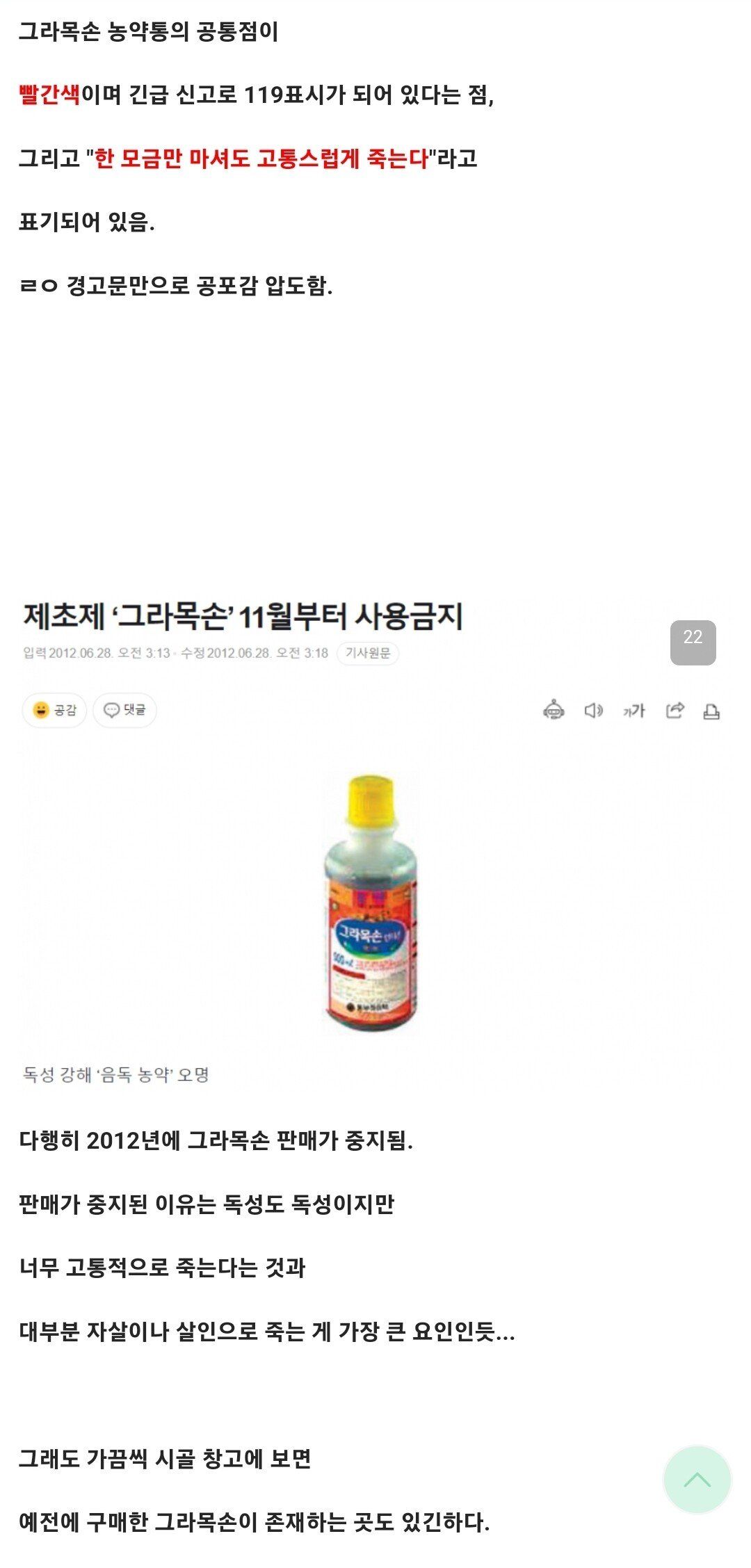Open the AI article summary robot icon
The height and width of the screenshot is (1568, 751).
pyautogui.click(x=554, y=709)
